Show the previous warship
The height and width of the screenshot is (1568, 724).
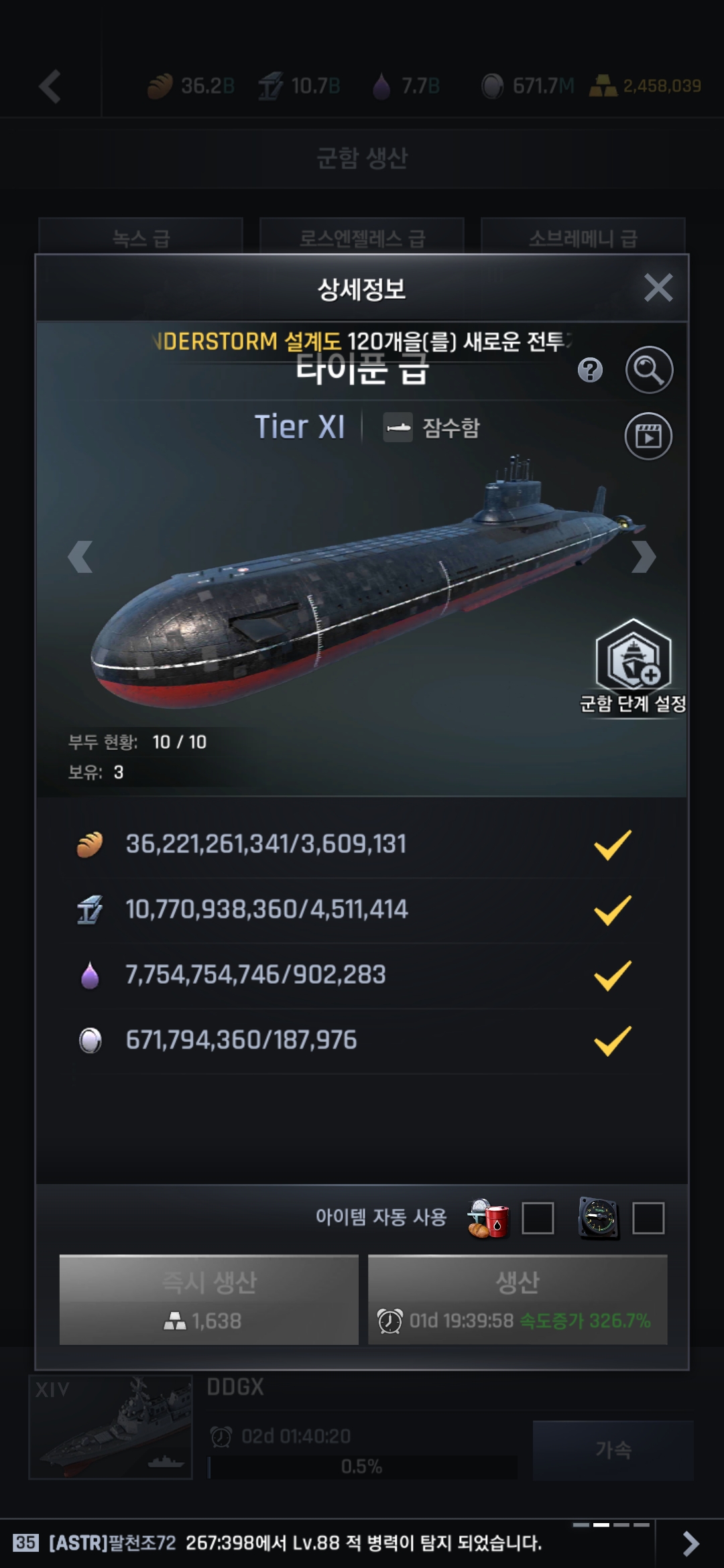tap(80, 557)
